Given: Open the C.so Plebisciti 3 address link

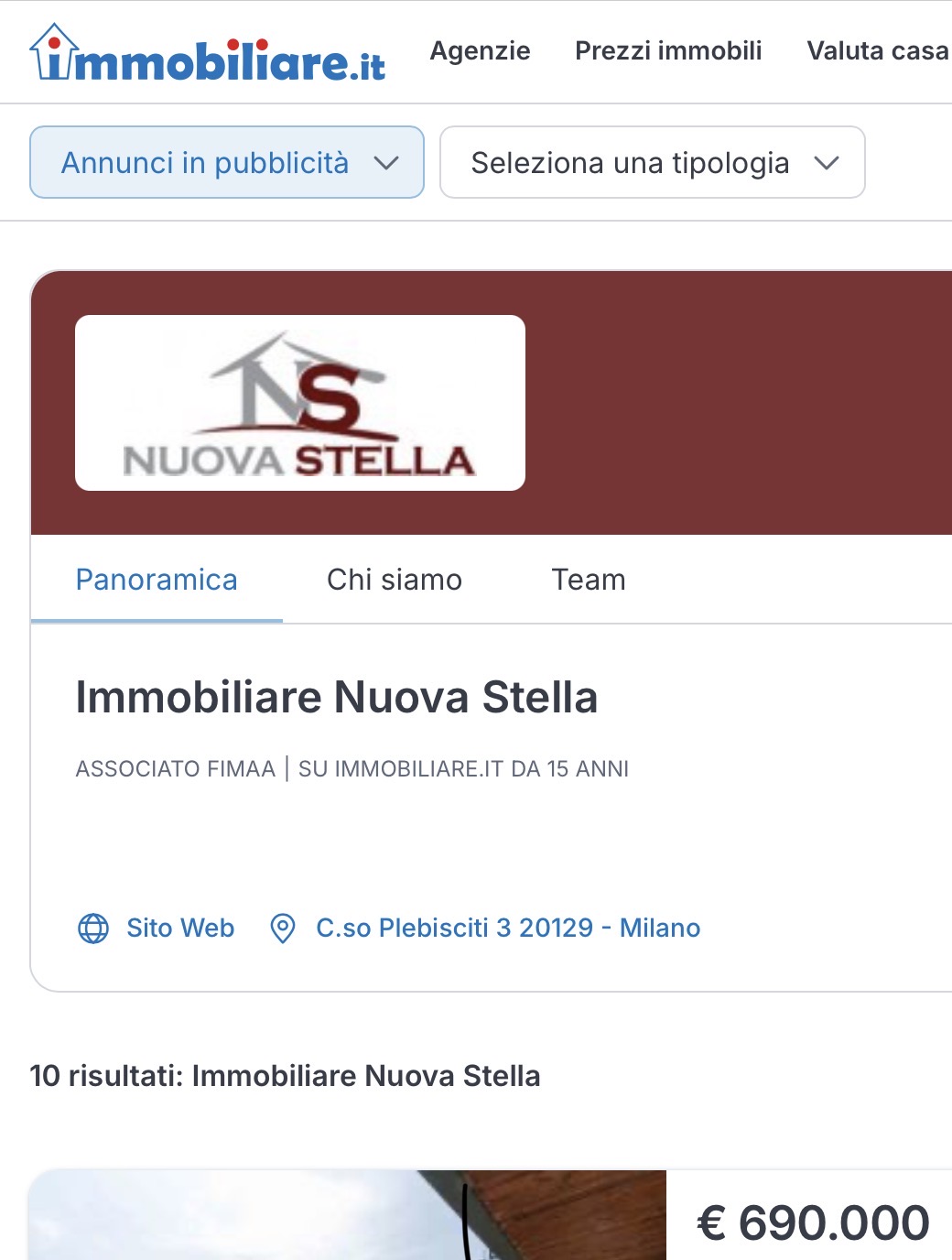Looking at the screenshot, I should [x=507, y=928].
